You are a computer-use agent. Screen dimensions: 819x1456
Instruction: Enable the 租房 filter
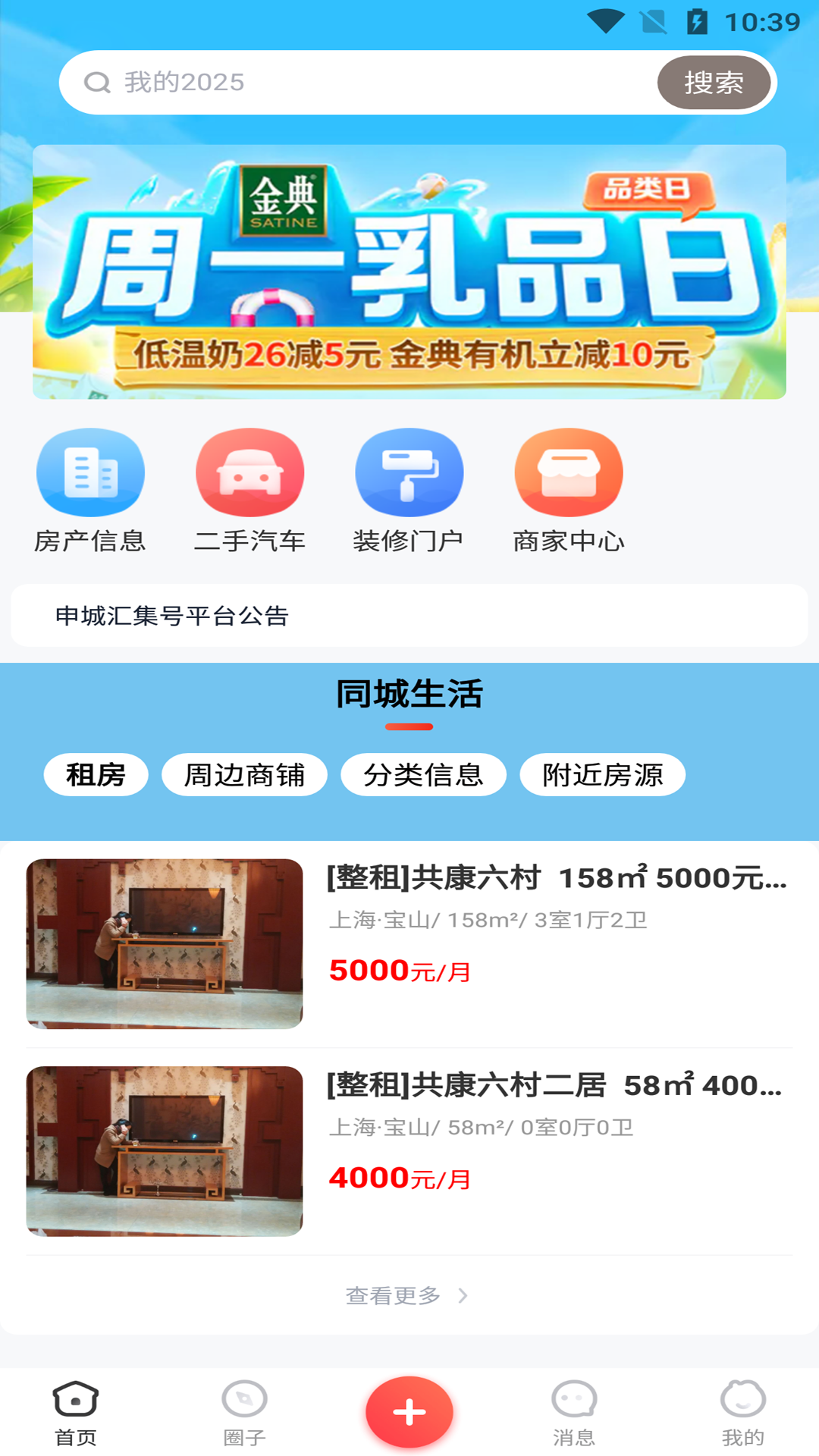[96, 773]
